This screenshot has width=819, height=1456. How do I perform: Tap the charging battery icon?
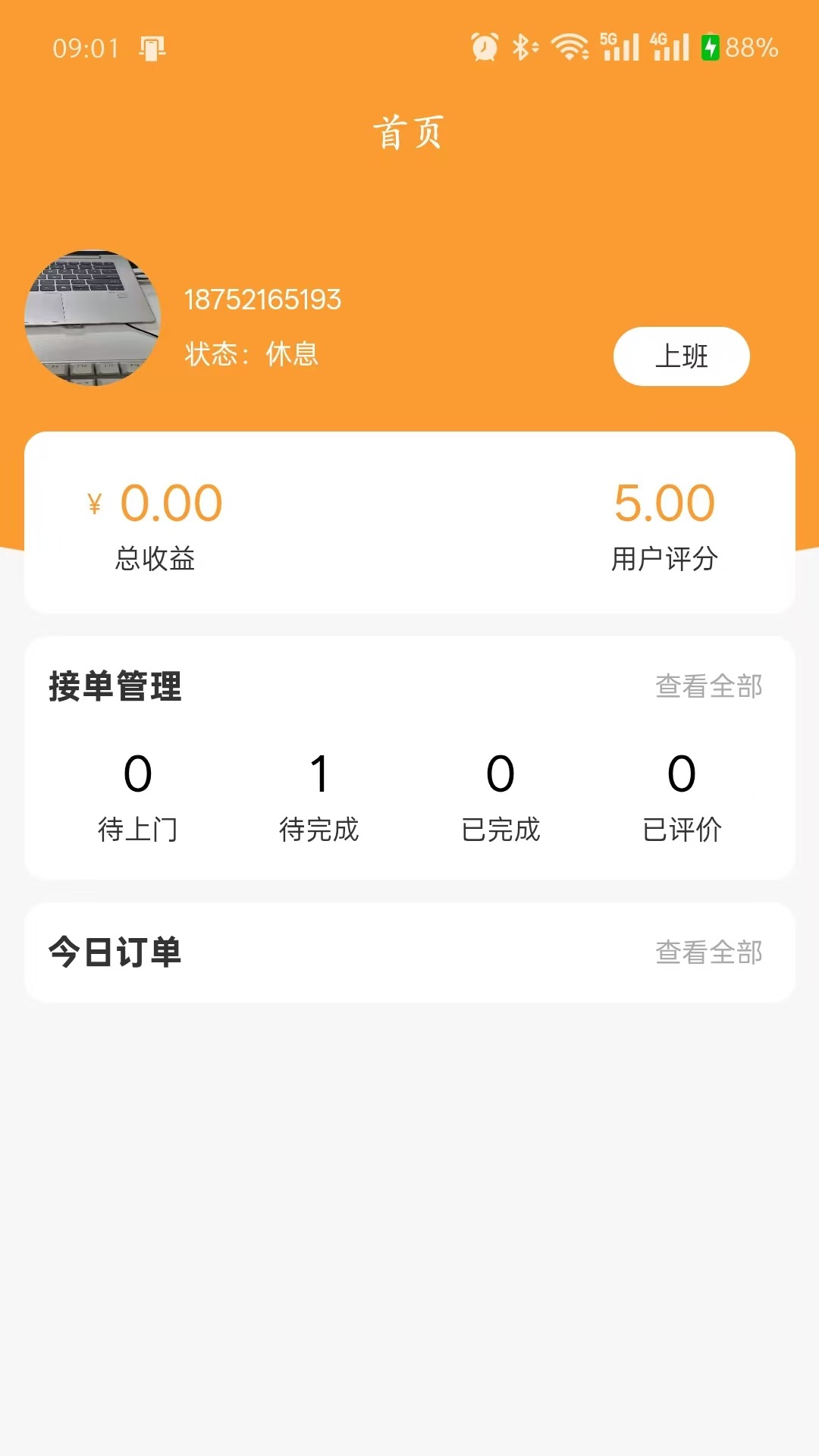pyautogui.click(x=711, y=47)
